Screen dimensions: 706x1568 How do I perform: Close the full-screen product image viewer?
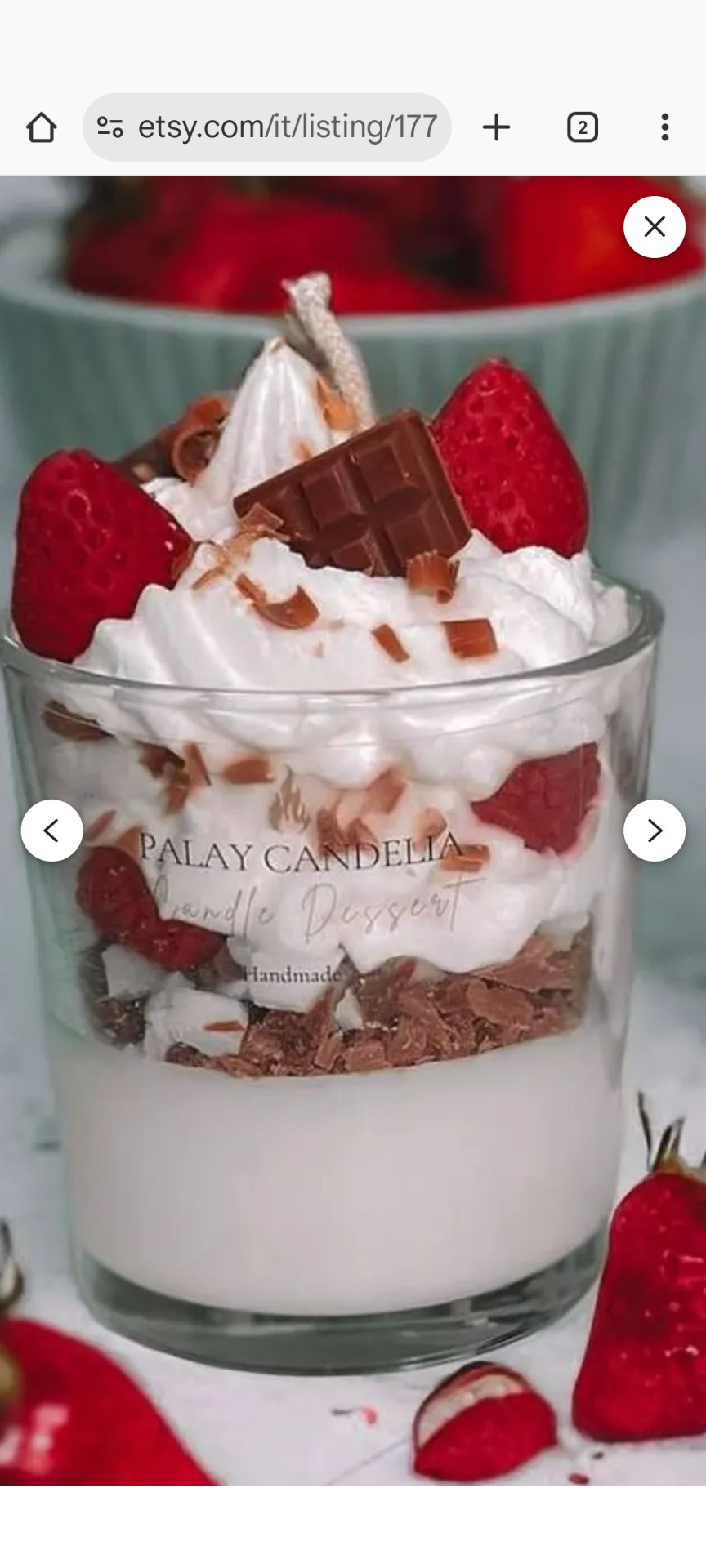click(654, 227)
